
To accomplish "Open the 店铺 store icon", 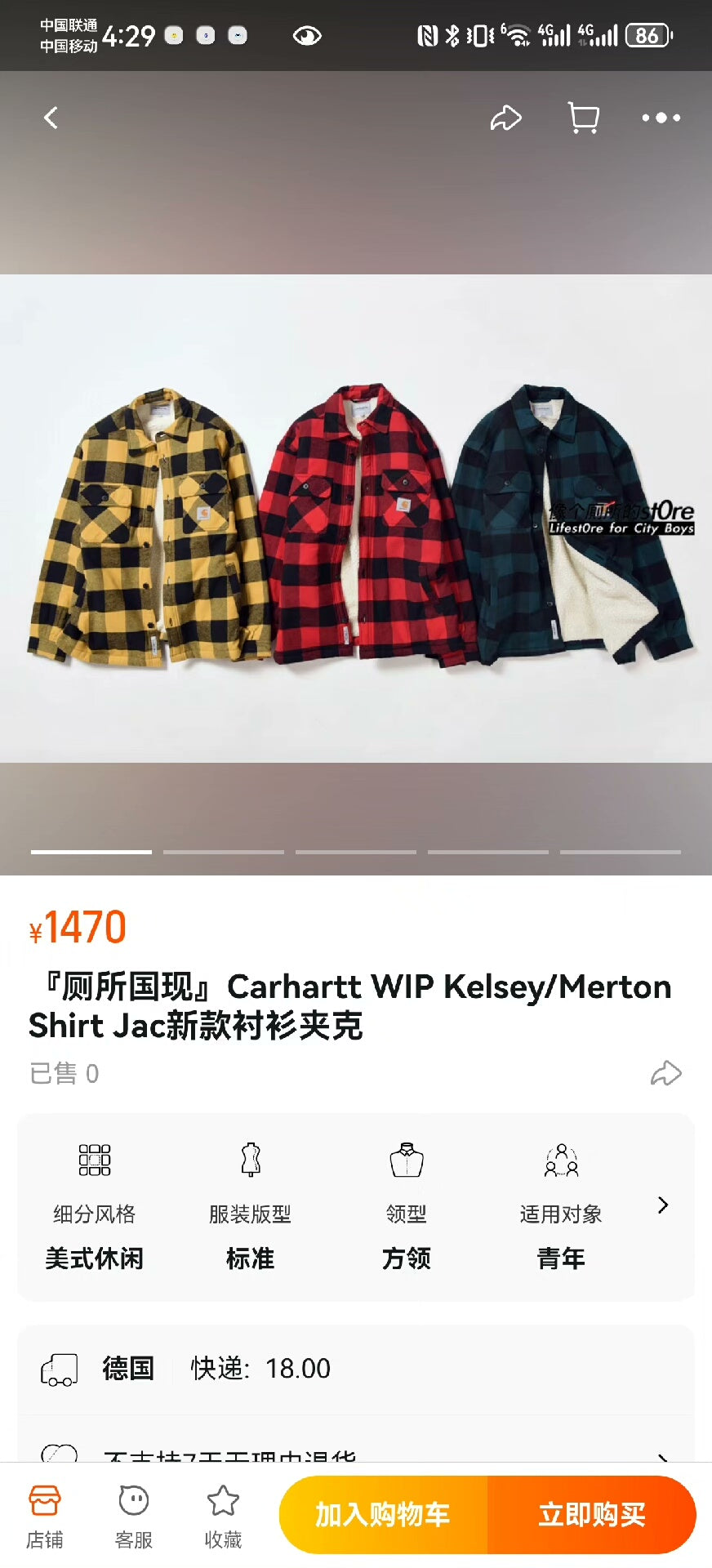I will (45, 1515).
